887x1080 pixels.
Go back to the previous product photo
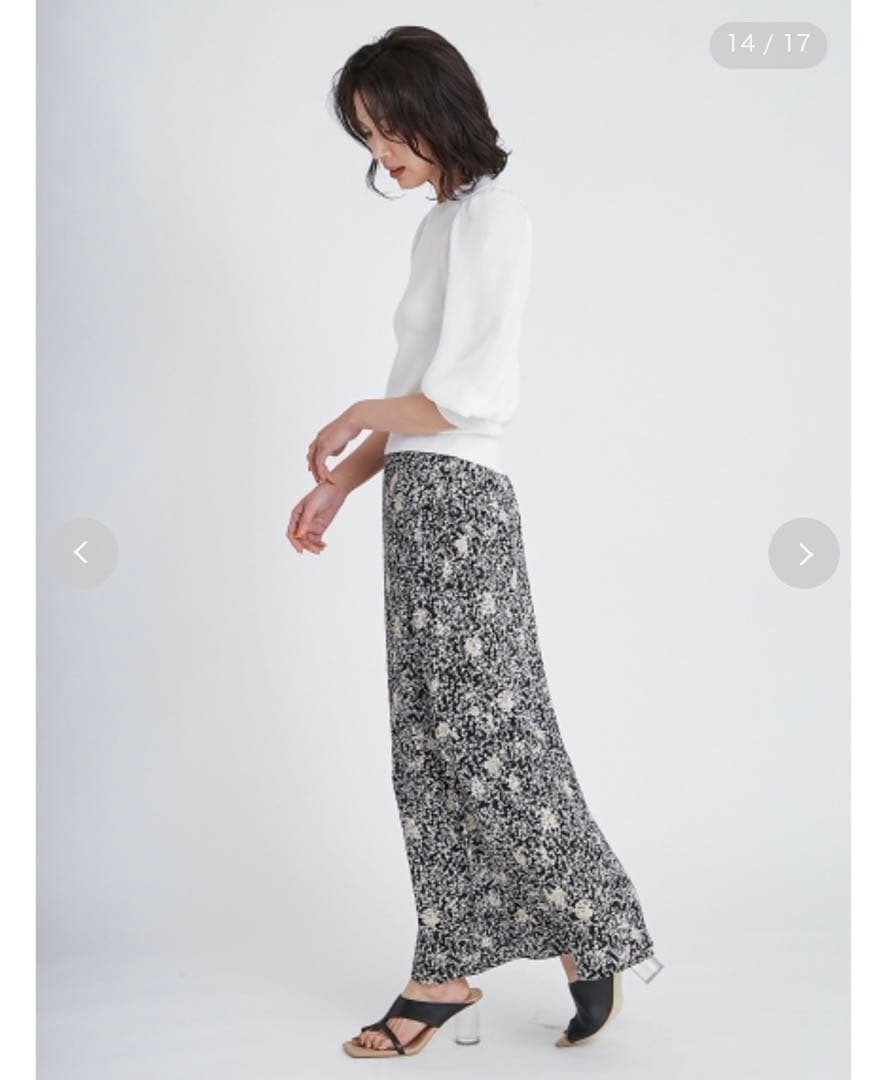tap(83, 553)
